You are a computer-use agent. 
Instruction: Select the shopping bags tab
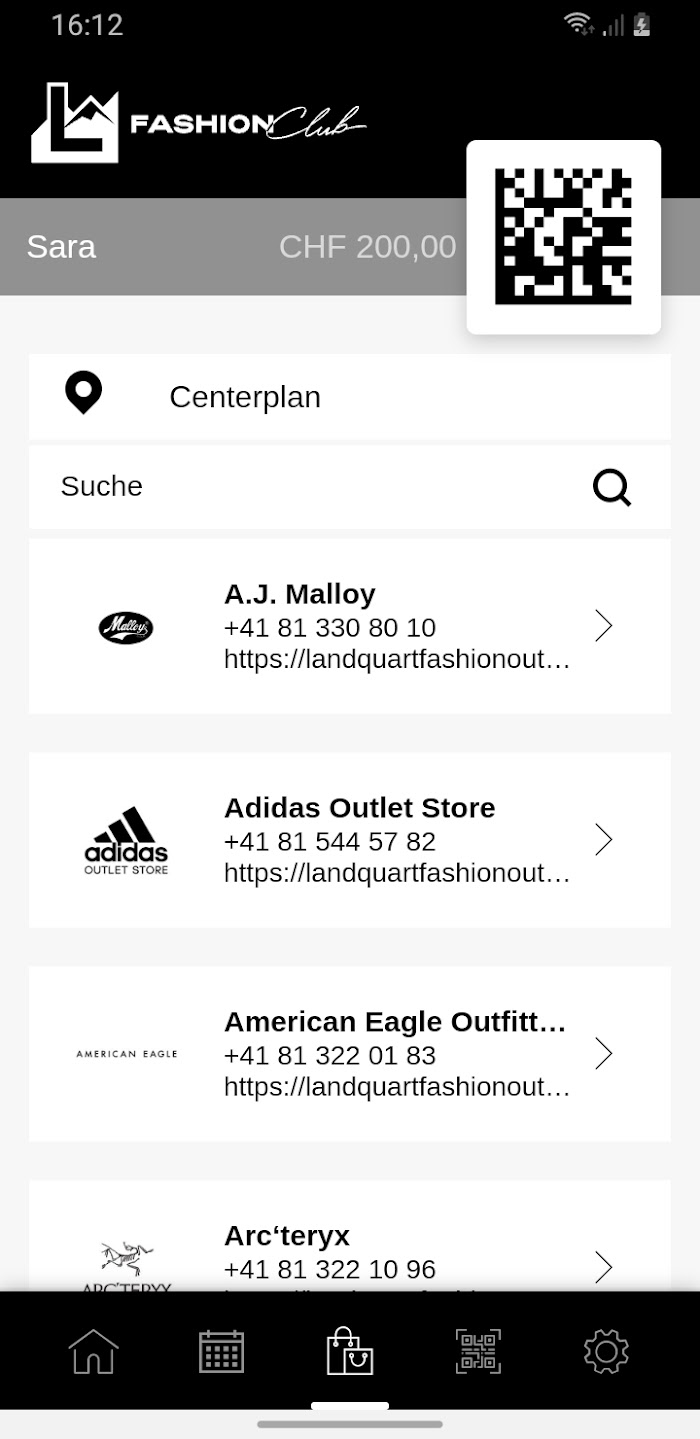(350, 1351)
